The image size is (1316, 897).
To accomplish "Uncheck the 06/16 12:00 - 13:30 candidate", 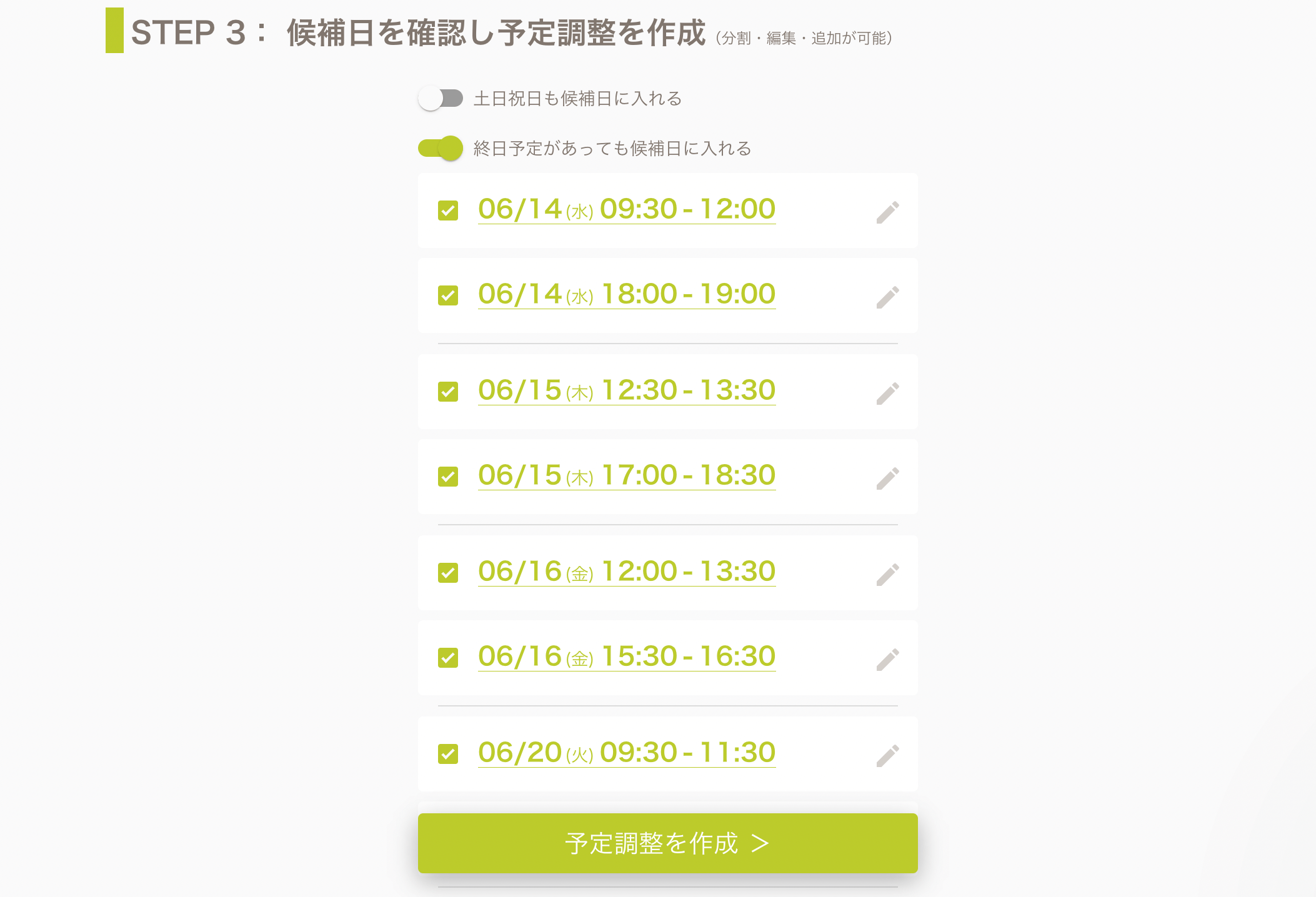I will coord(448,573).
